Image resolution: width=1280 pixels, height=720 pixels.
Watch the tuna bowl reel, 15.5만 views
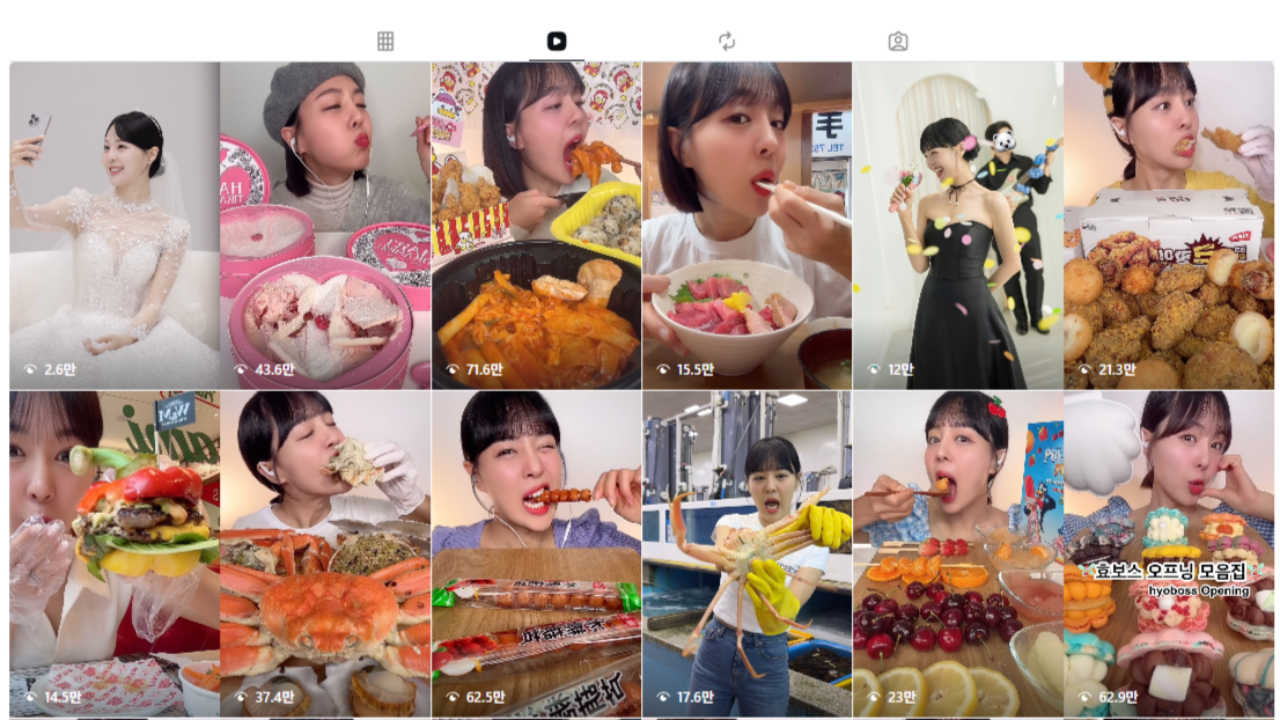click(747, 225)
